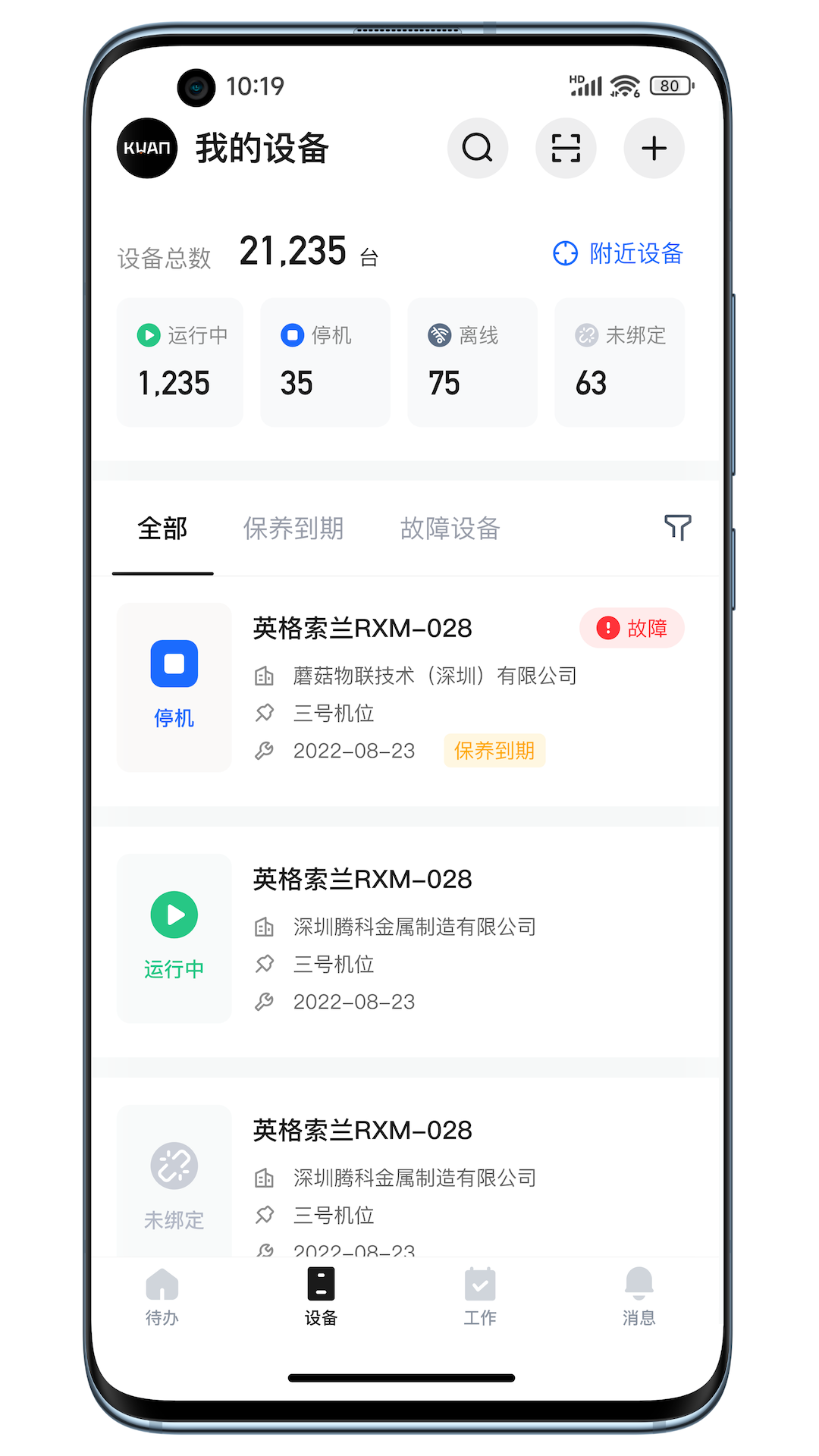Select the 设备 tab in the bottom bar
The width and height of the screenshot is (819, 1456).
point(321,1297)
